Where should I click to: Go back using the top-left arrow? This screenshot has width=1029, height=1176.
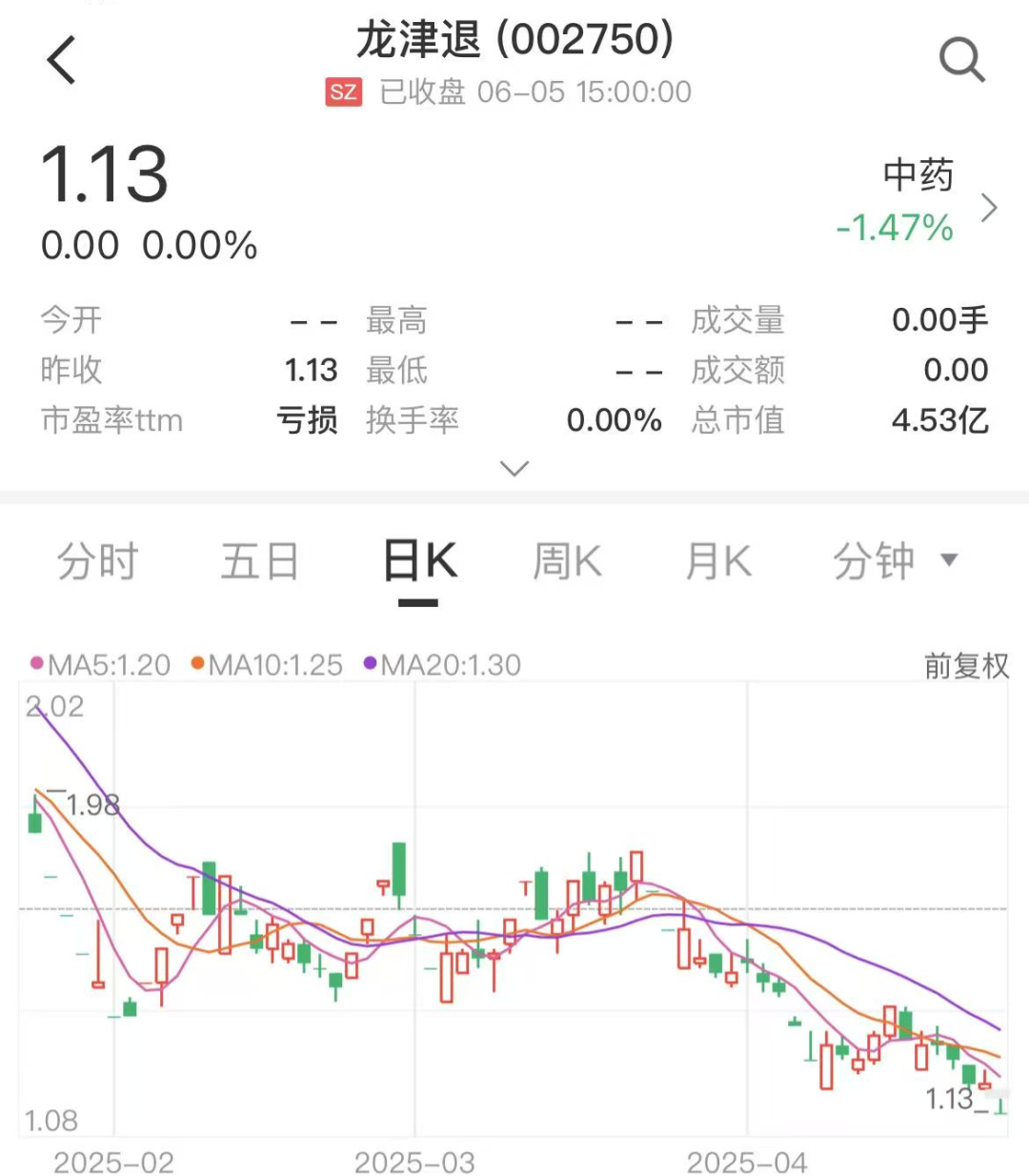tap(62, 61)
